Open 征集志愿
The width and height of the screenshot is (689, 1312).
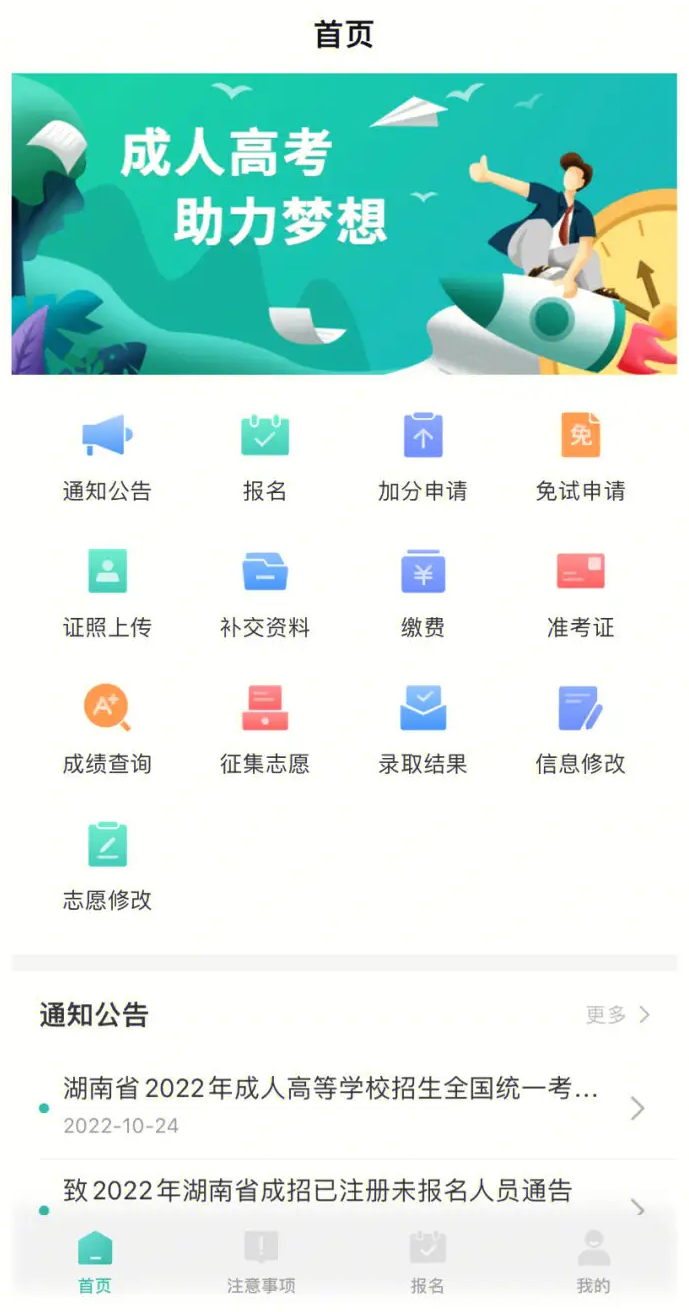click(265, 729)
